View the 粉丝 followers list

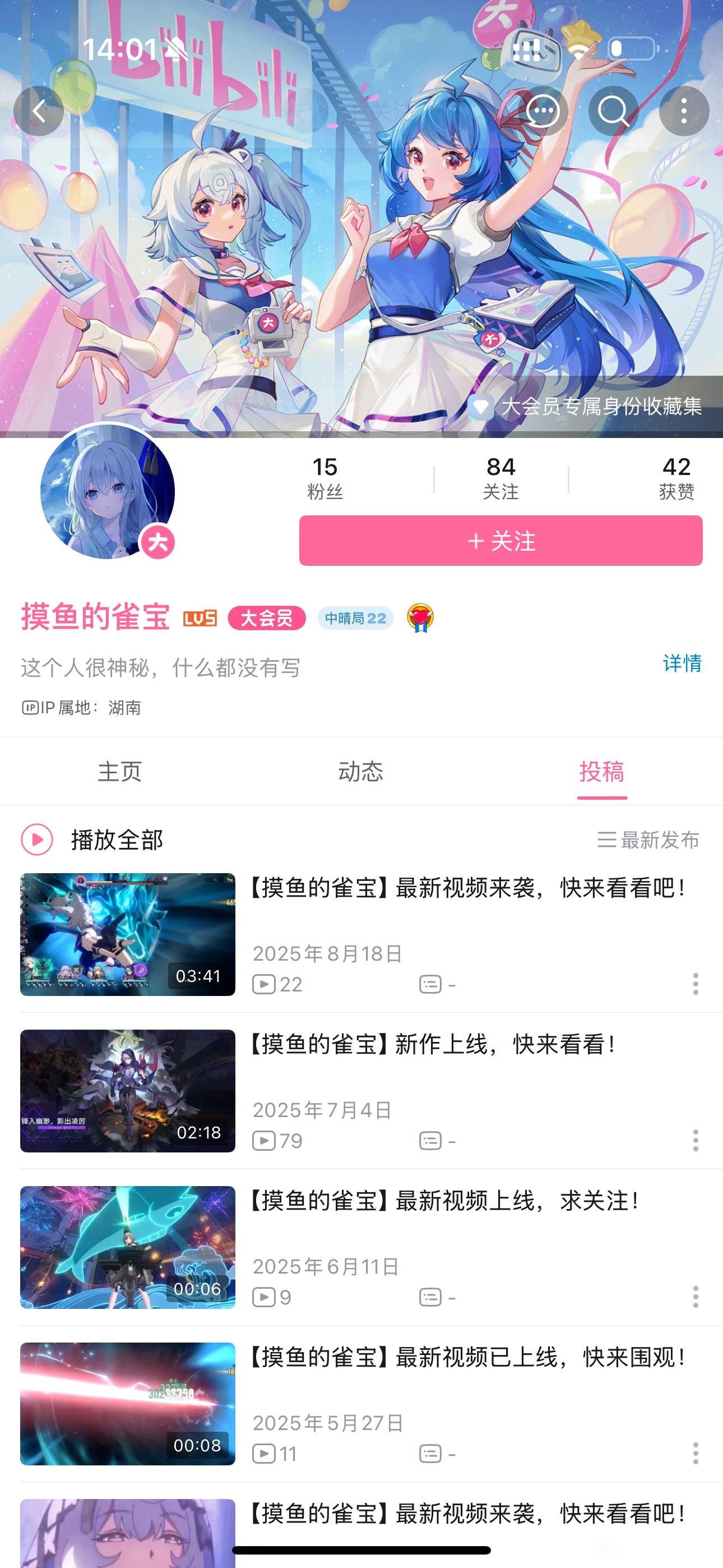tap(325, 478)
